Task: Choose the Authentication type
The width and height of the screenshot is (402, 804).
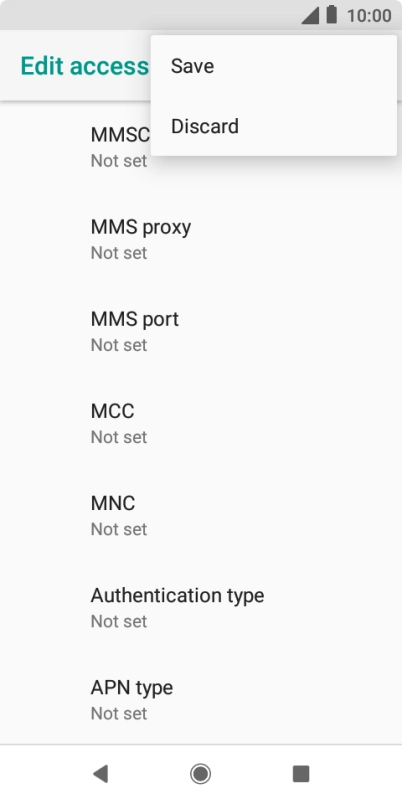Action: [x=201, y=608]
